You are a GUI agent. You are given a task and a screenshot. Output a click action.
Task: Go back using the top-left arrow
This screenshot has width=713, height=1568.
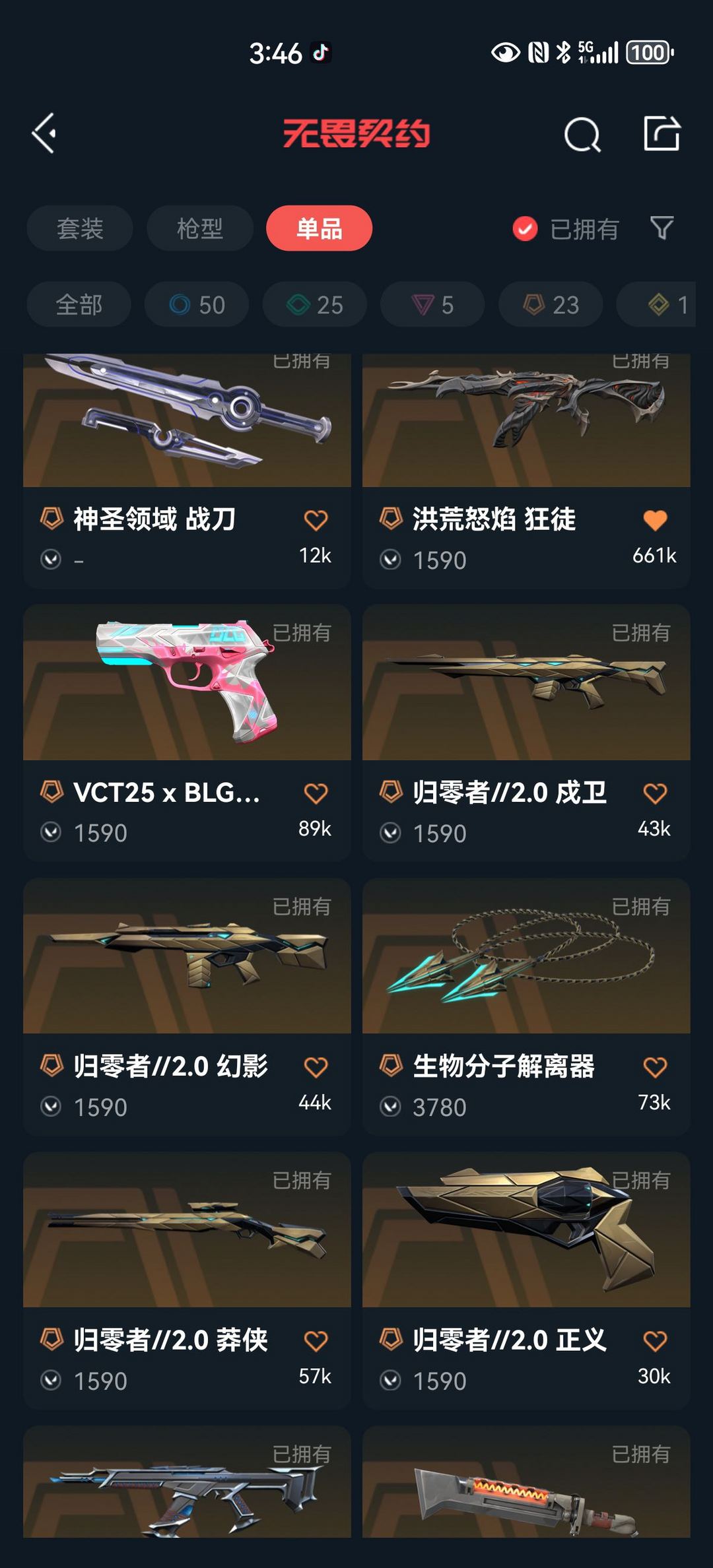pos(44,133)
